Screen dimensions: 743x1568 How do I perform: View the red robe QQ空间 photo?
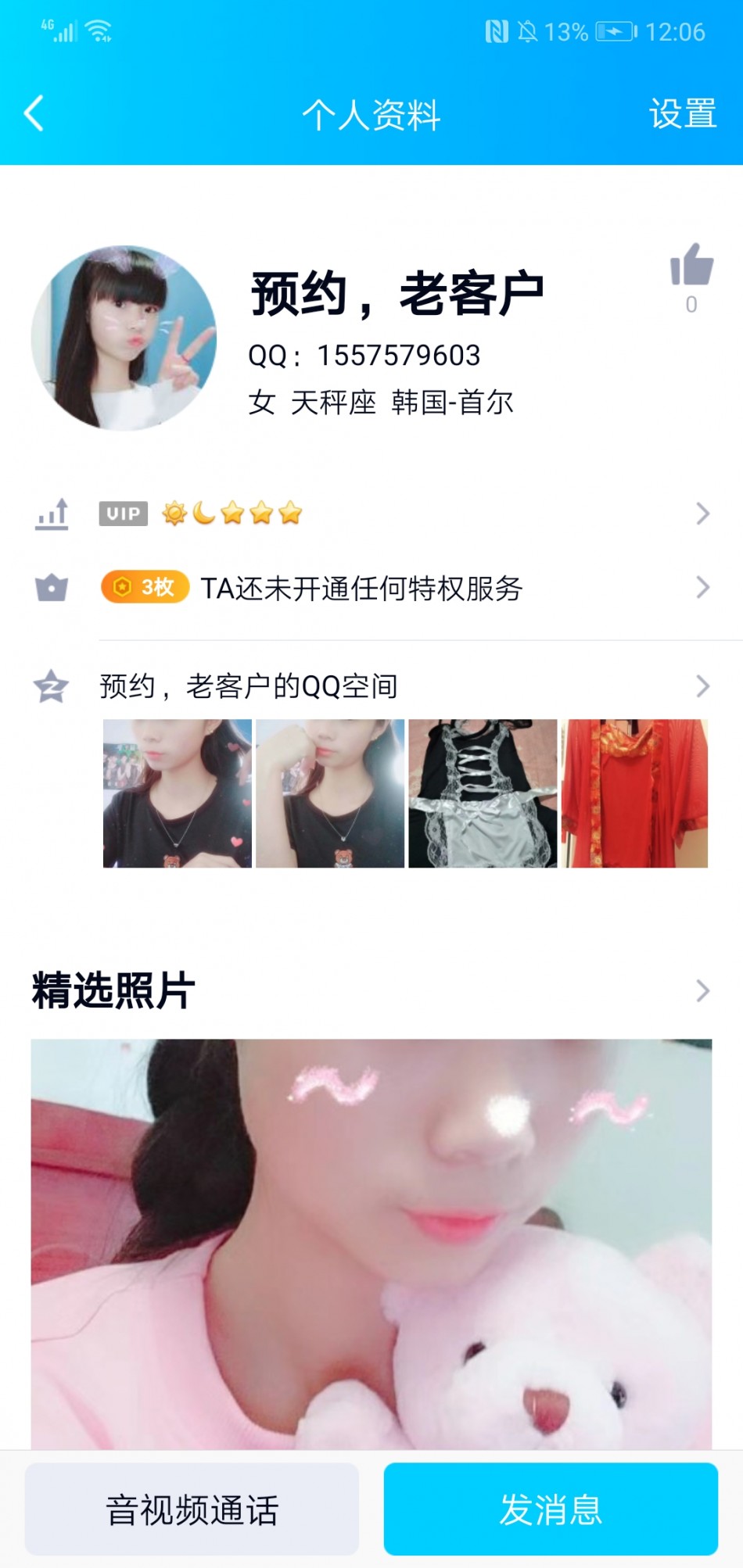pos(634,793)
